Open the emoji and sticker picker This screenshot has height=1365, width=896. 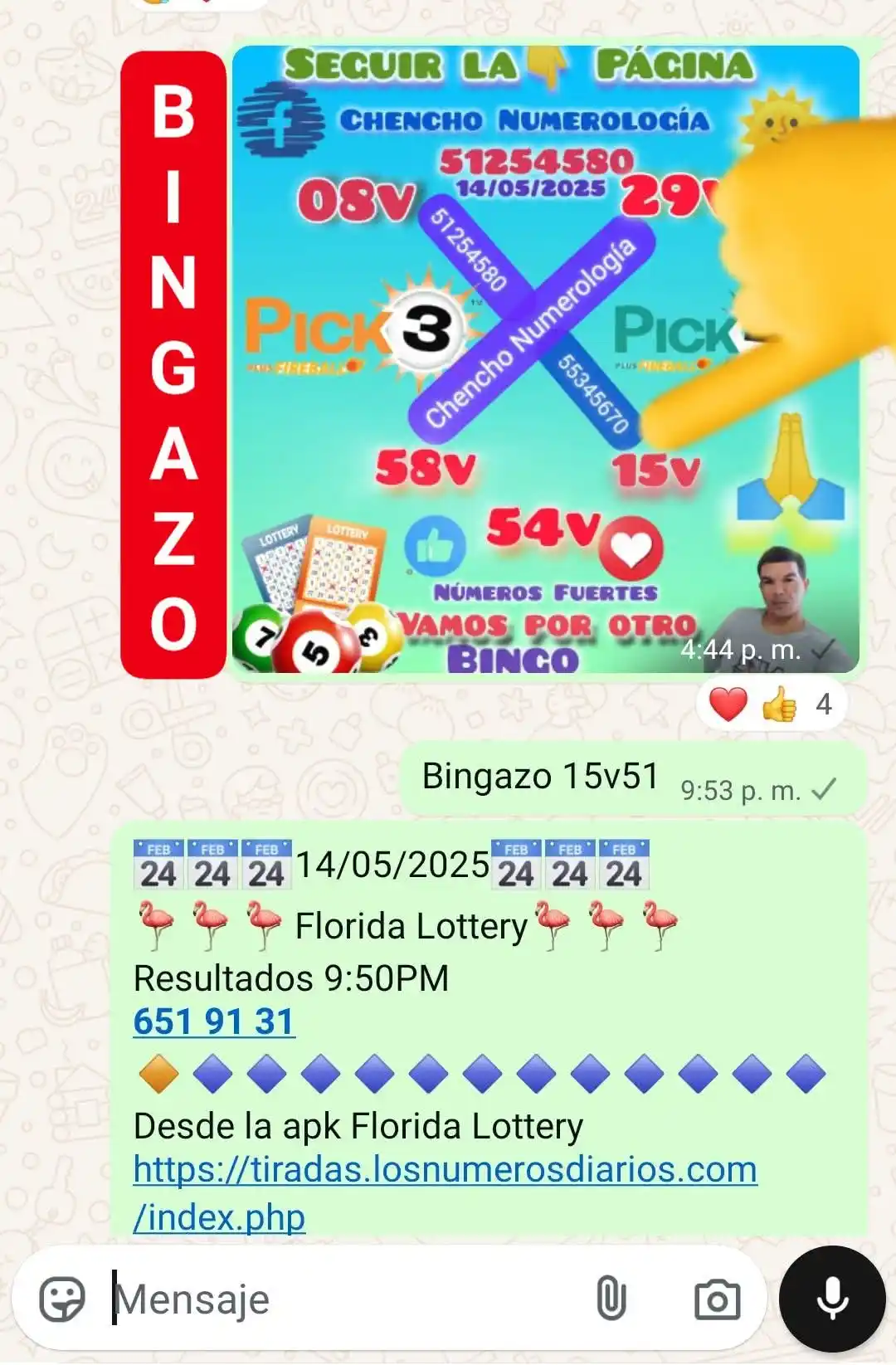(62, 1299)
